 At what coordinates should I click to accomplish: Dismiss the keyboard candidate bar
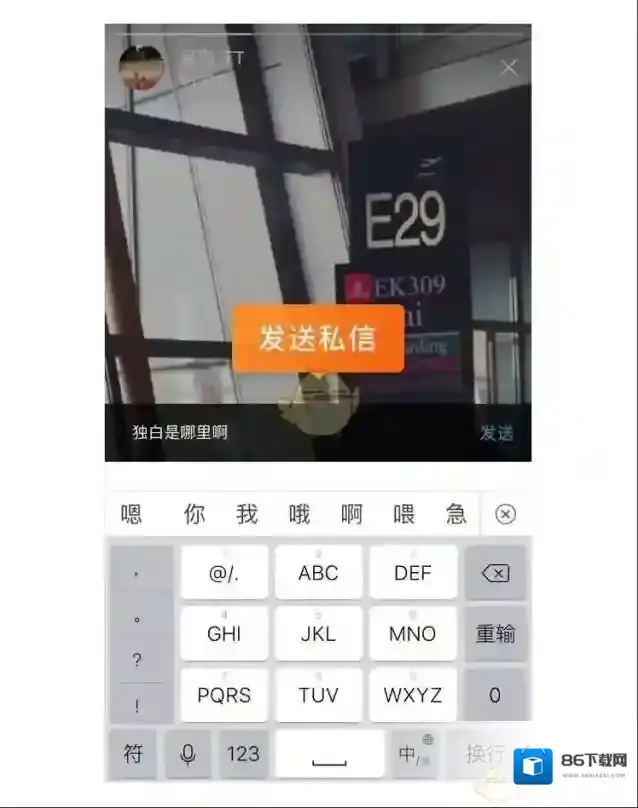pyautogui.click(x=506, y=514)
